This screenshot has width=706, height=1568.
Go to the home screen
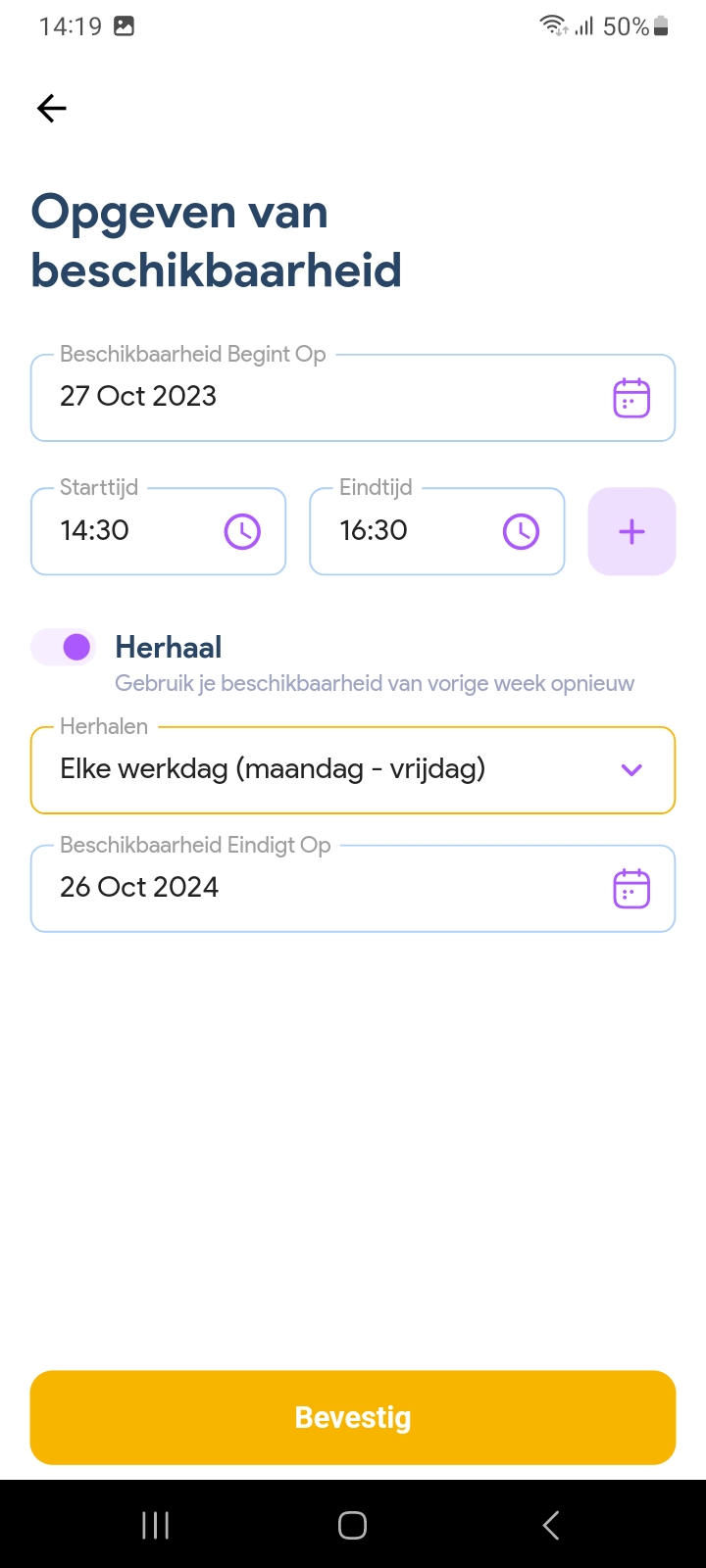353,1525
